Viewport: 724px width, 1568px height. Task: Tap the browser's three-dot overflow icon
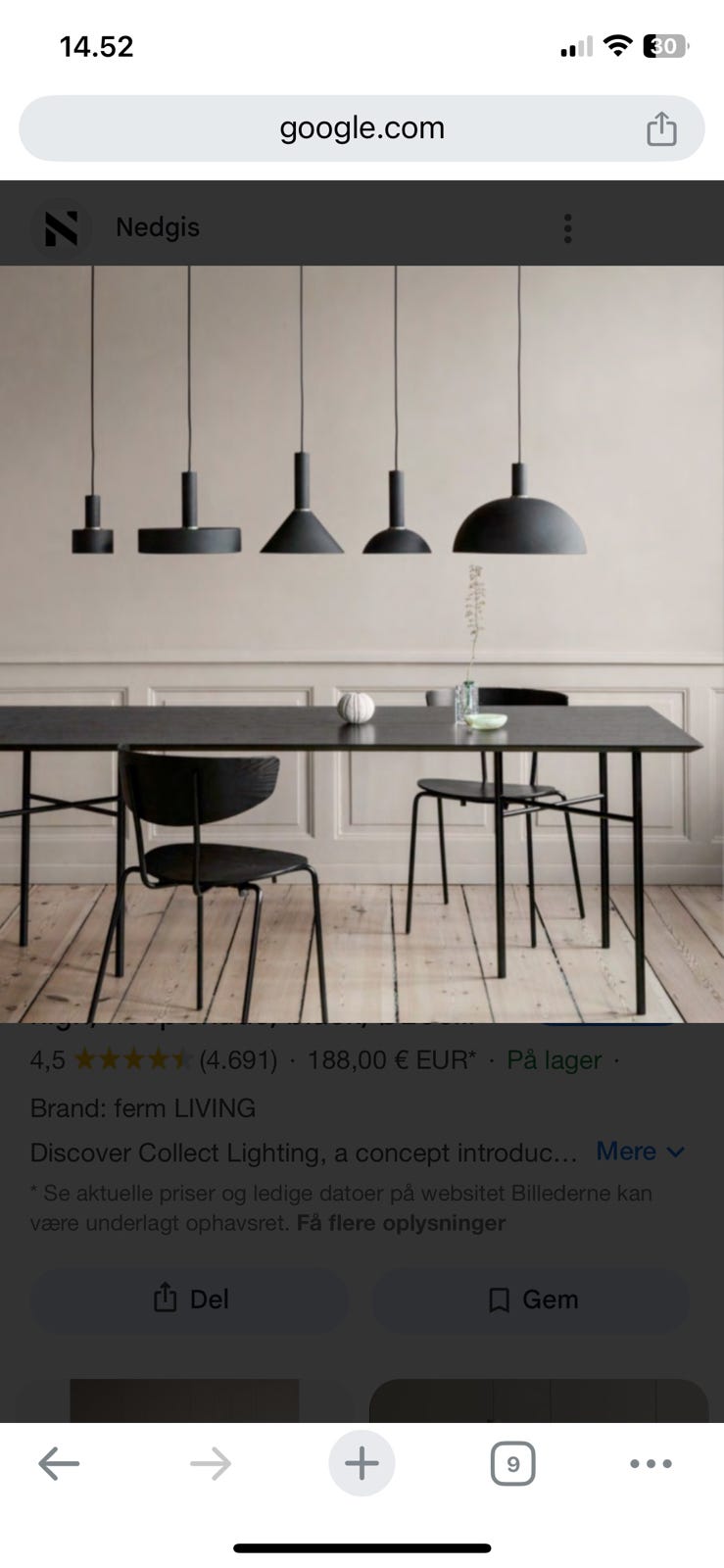[651, 1463]
